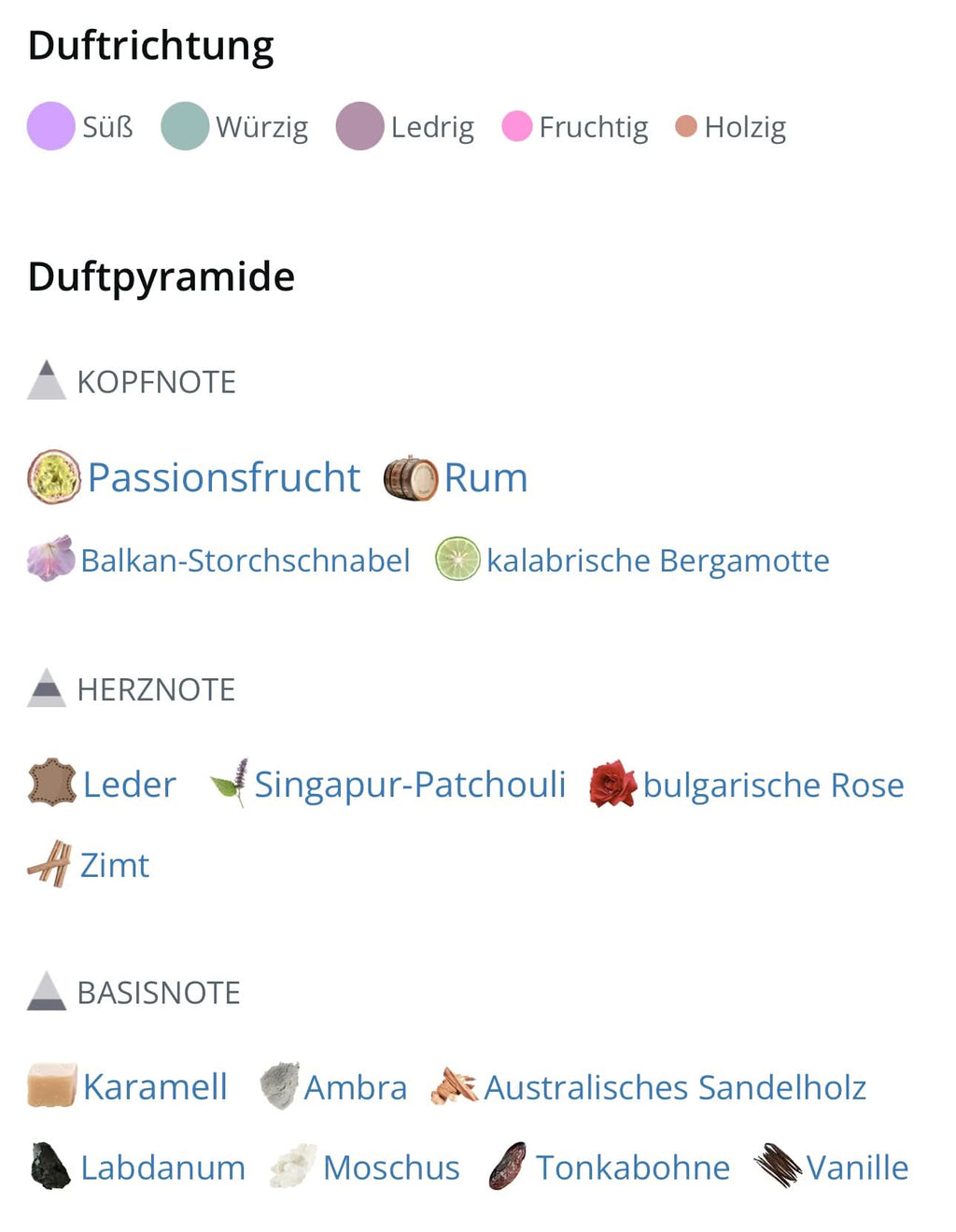
Task: Open the Tonkabohne note link
Action: [632, 1168]
